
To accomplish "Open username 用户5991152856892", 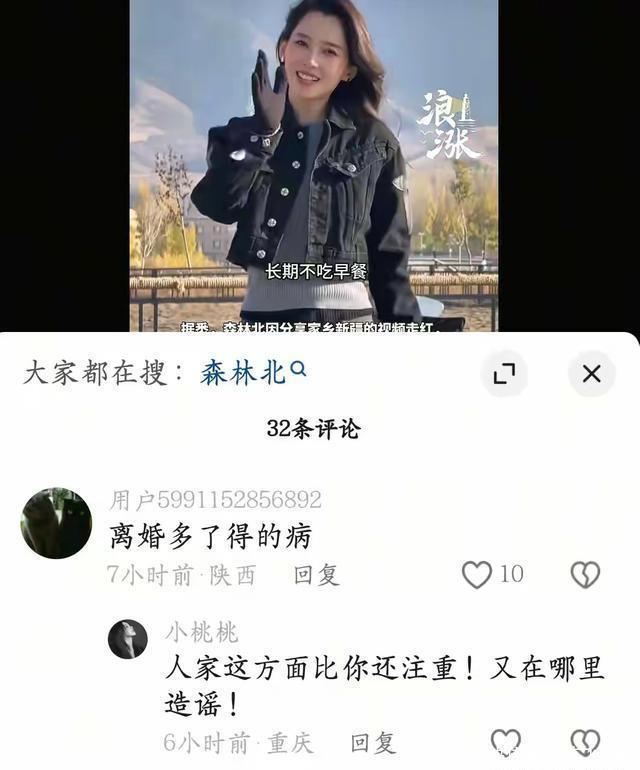I will click(215, 500).
